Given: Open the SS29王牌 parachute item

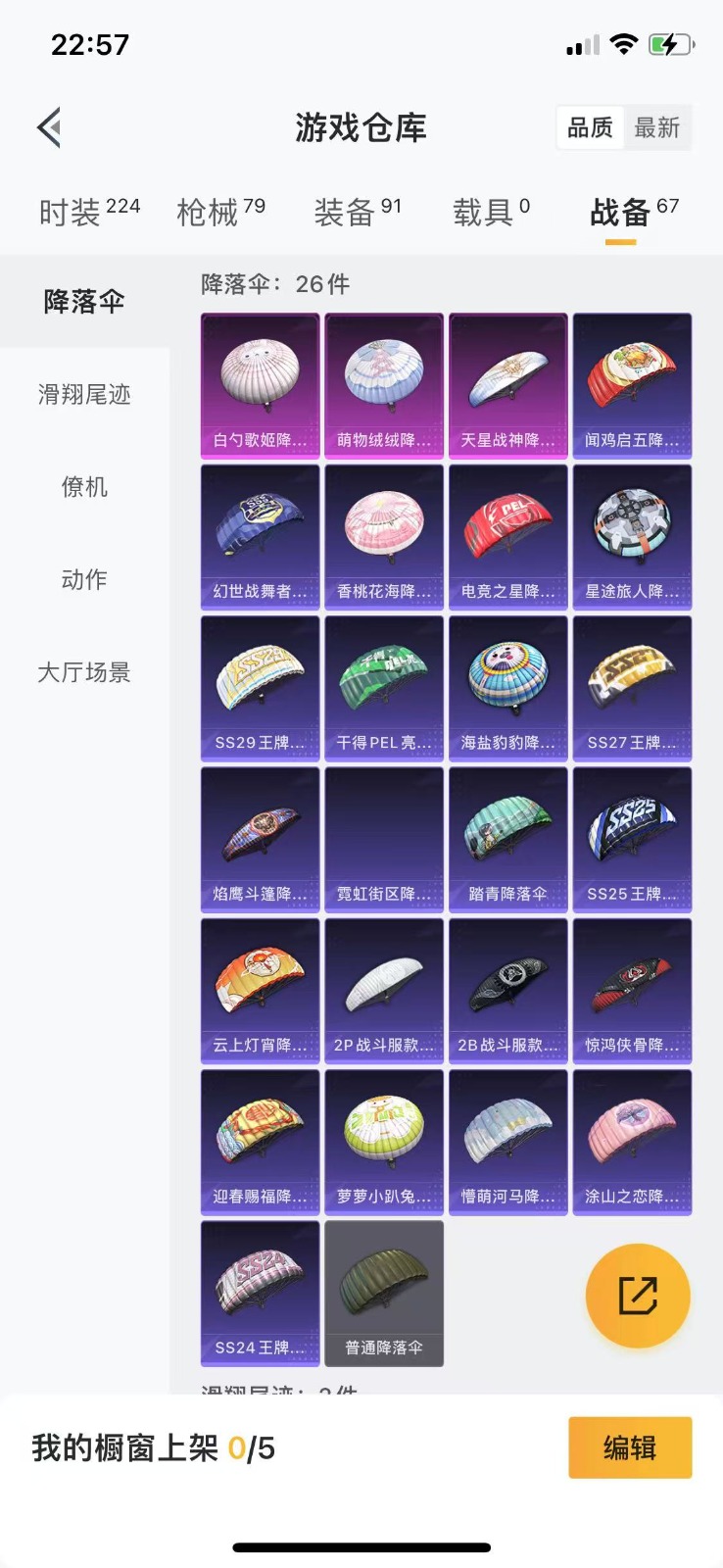Looking at the screenshot, I should (x=260, y=689).
